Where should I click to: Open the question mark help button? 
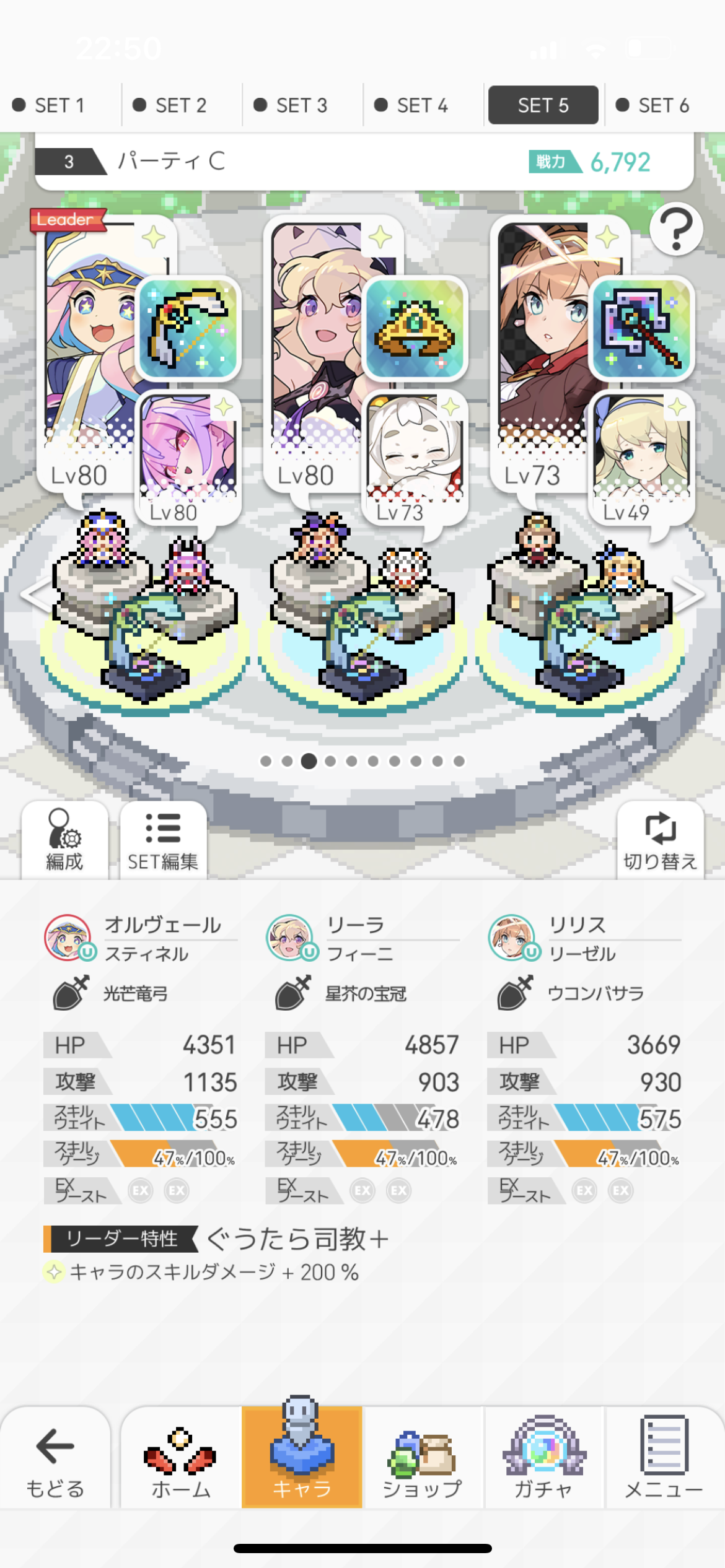coord(676,229)
